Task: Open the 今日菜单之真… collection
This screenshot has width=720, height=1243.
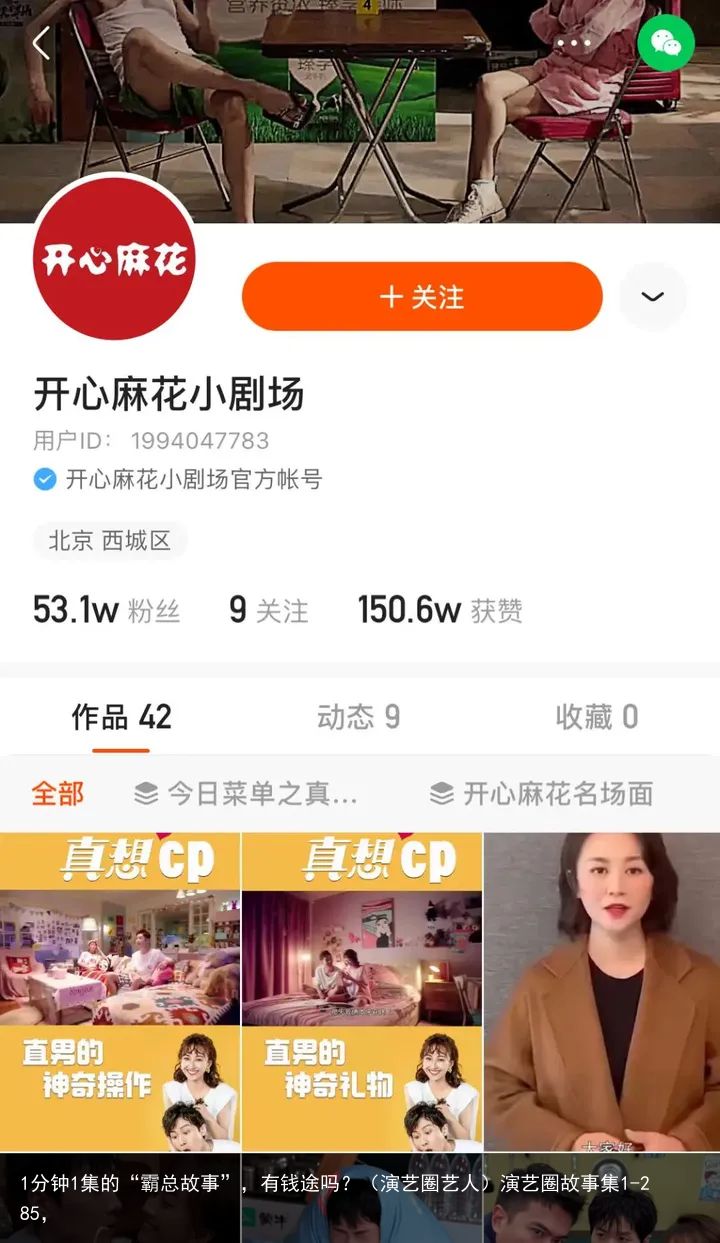Action: (246, 794)
